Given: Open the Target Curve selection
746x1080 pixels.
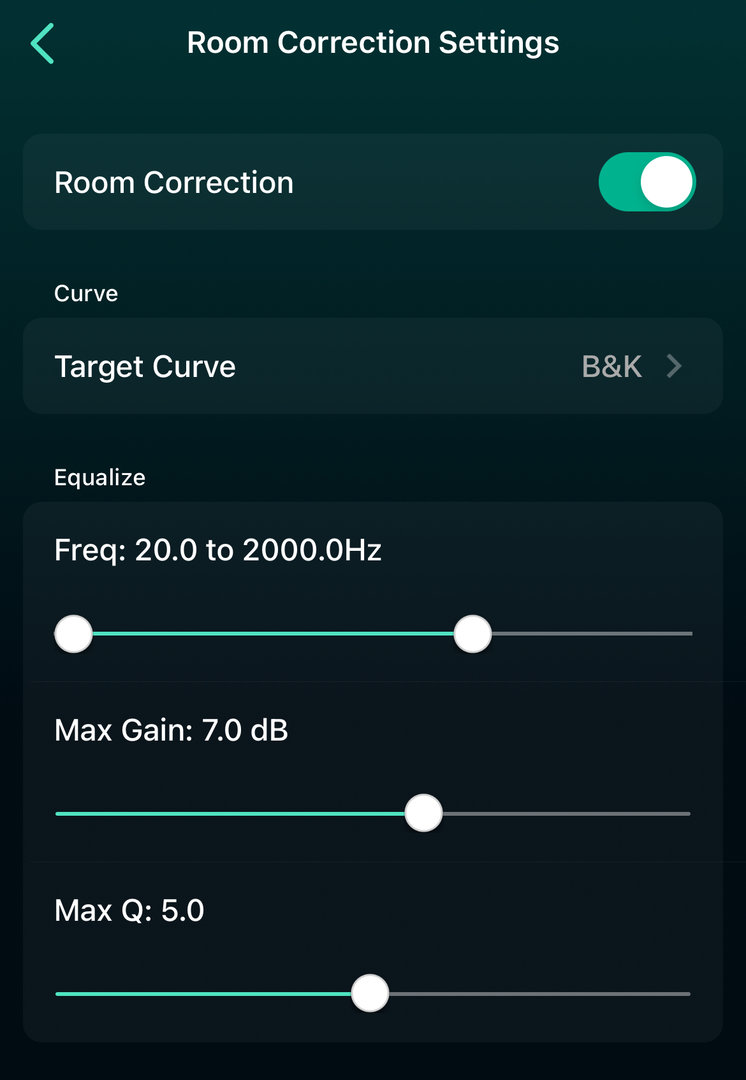Looking at the screenshot, I should (372, 366).
